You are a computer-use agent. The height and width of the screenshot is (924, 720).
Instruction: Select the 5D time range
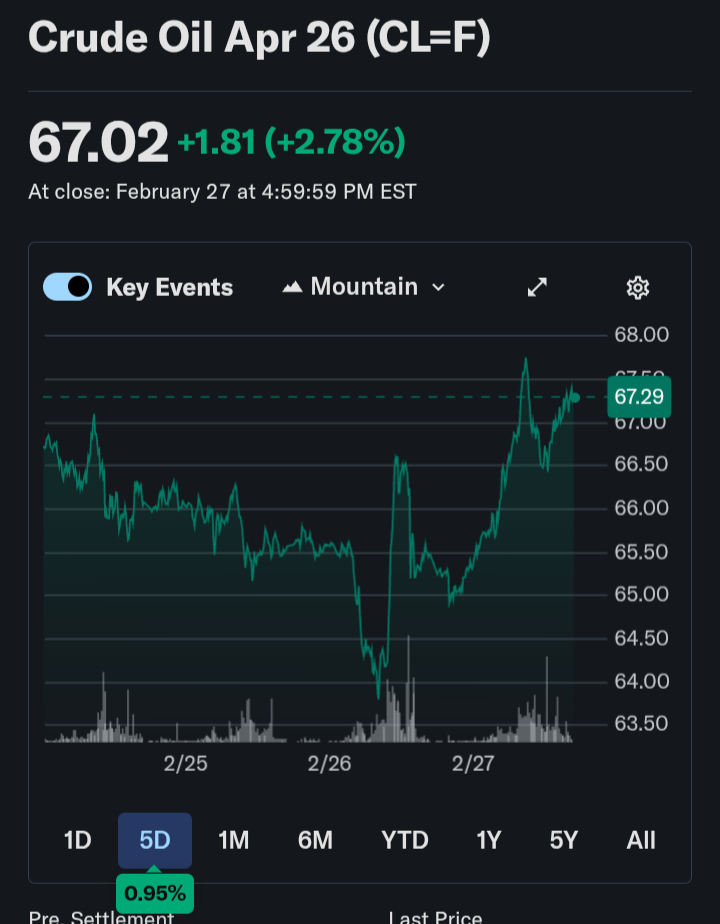155,840
